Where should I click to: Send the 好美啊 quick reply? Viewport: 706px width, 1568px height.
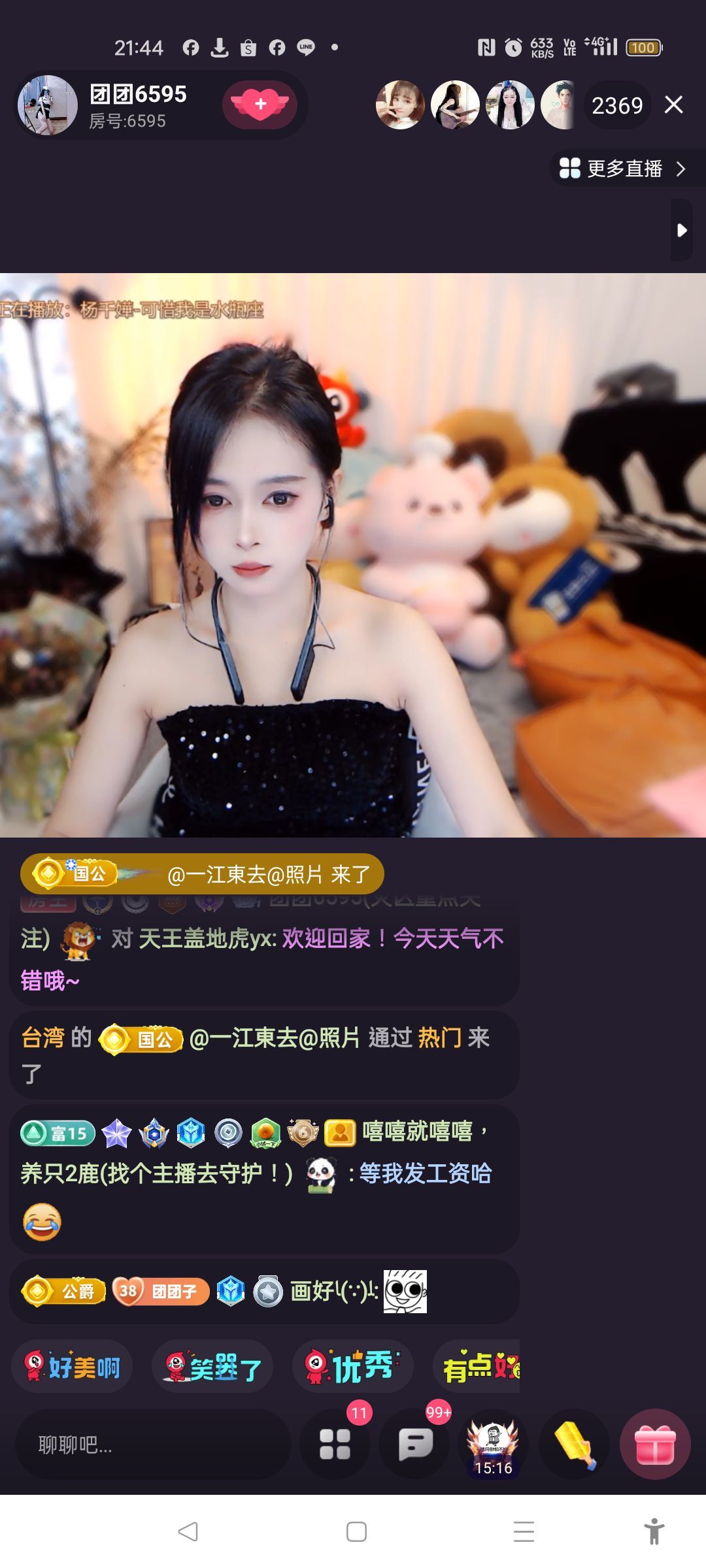[x=73, y=1366]
